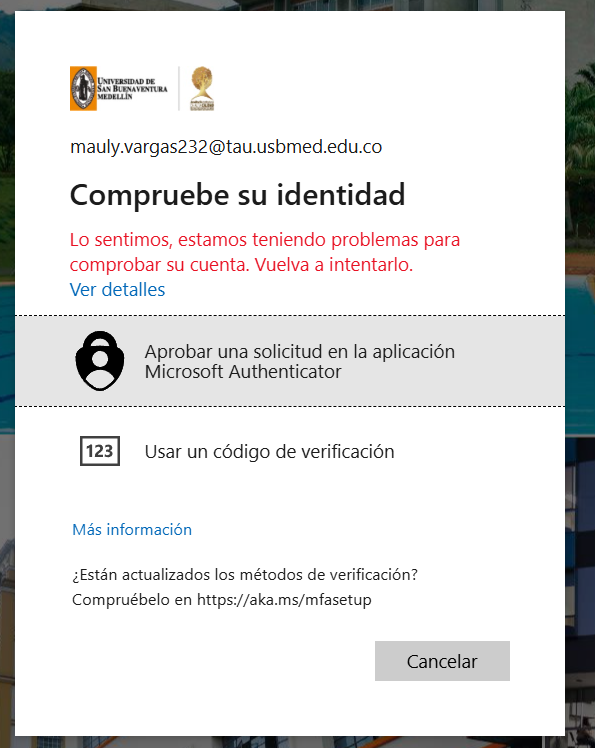
Task: Open the Ver detalles link
Action: [x=117, y=290]
